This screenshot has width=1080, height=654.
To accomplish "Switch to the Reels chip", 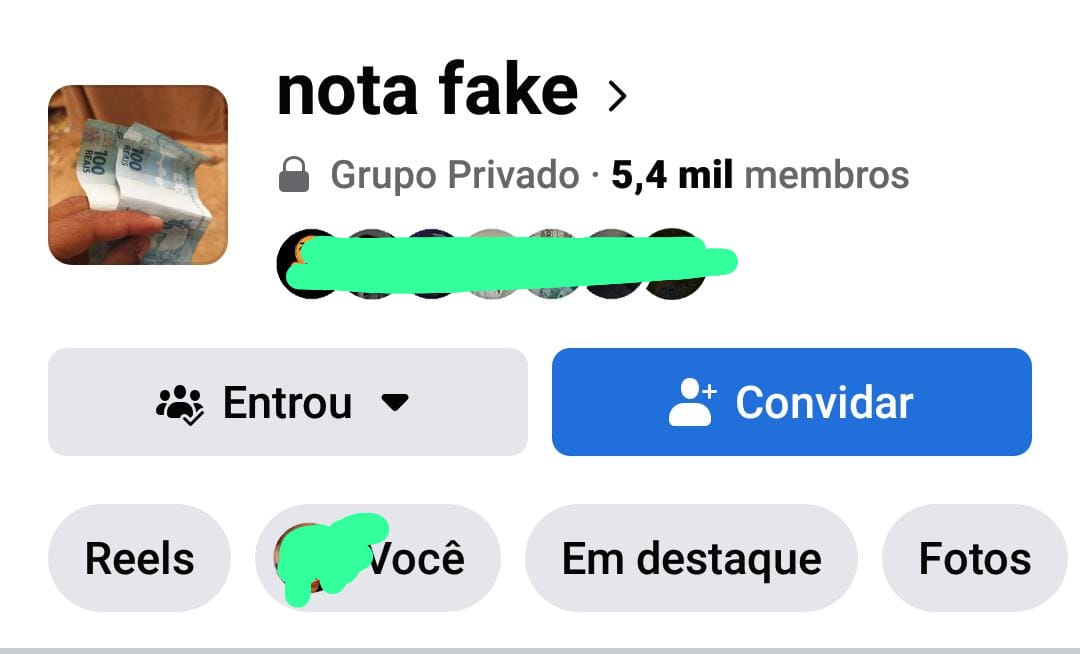I will (139, 558).
